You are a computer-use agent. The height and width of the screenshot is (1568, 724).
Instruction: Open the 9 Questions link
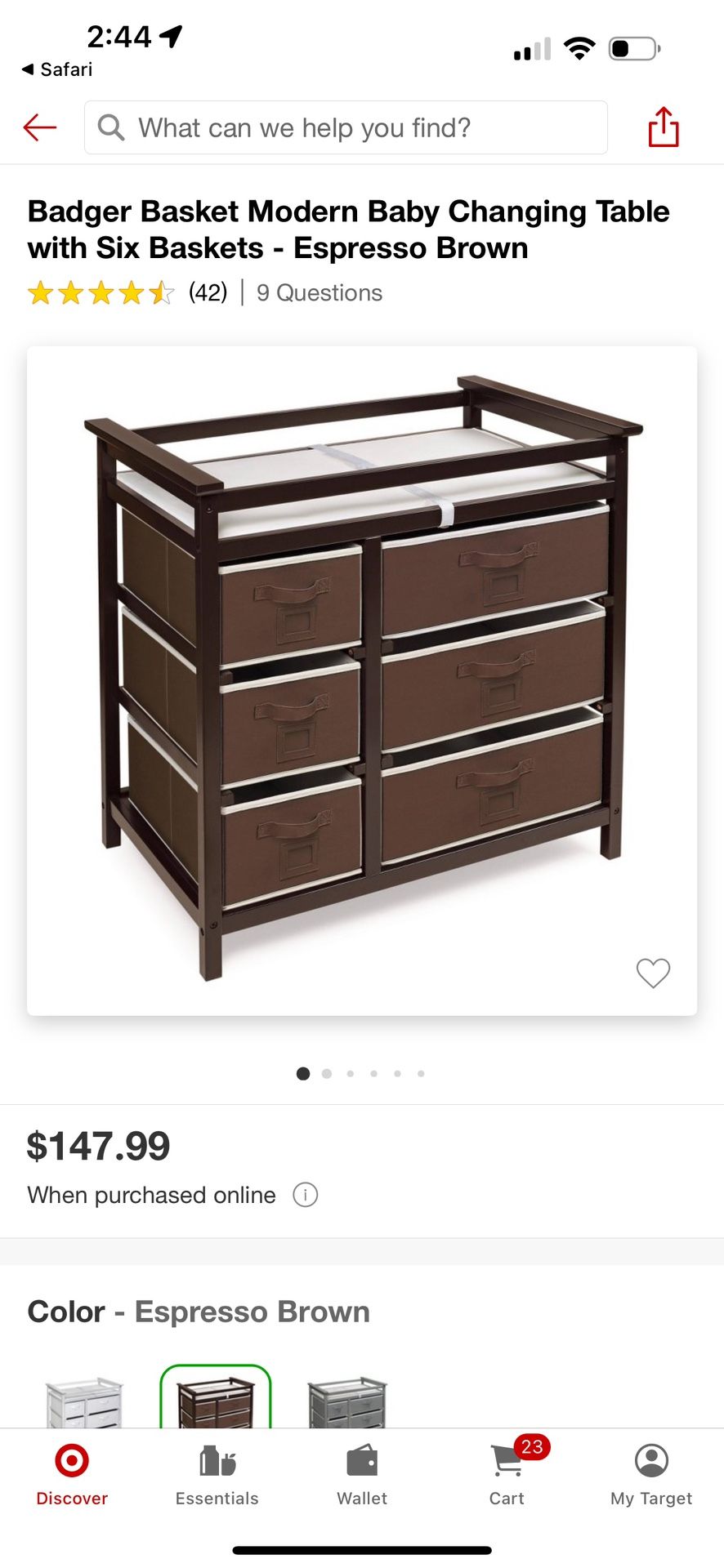(x=319, y=292)
